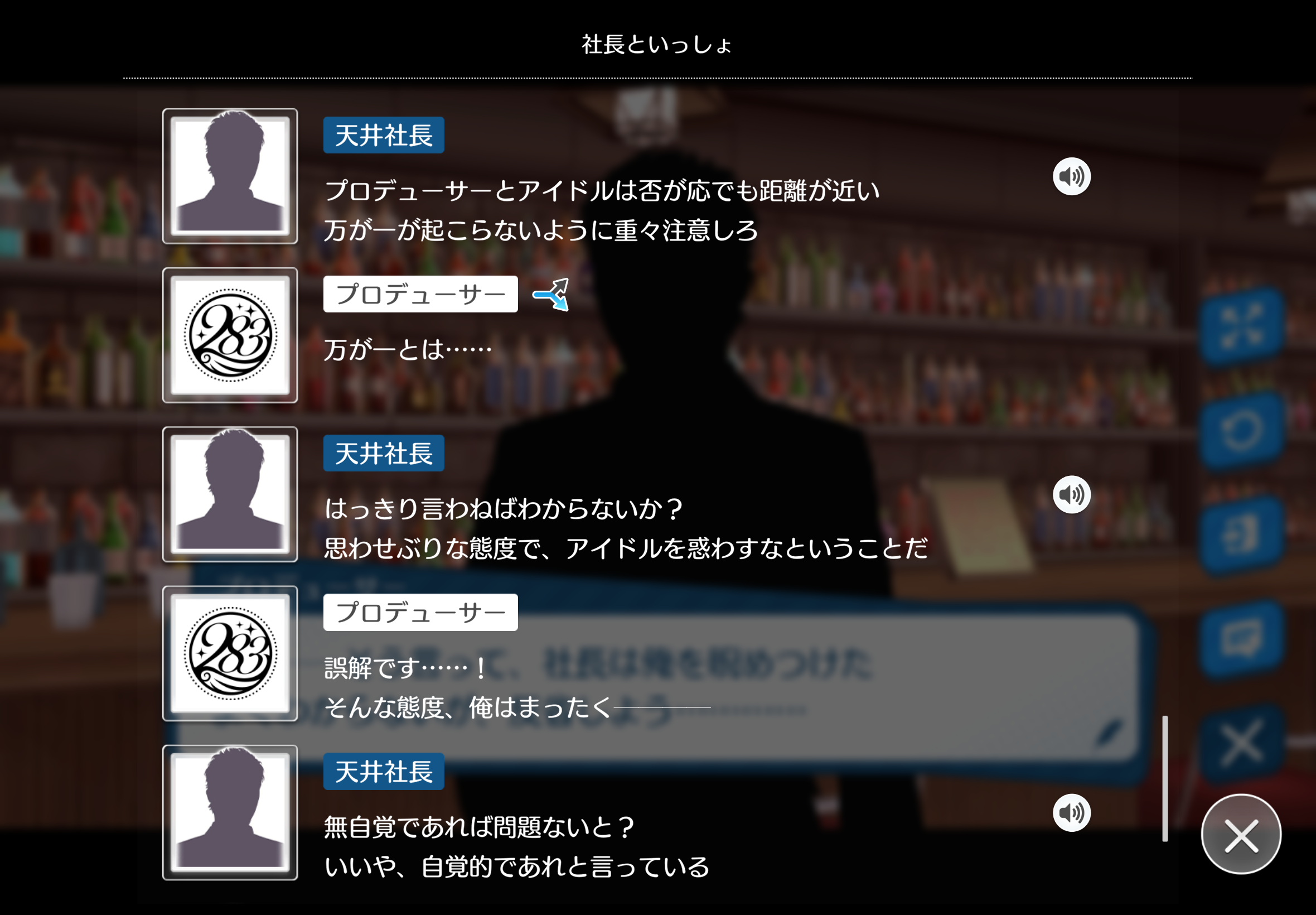The image size is (1316, 915).
Task: Close the dialogue log with the round X
Action: click(x=1241, y=834)
